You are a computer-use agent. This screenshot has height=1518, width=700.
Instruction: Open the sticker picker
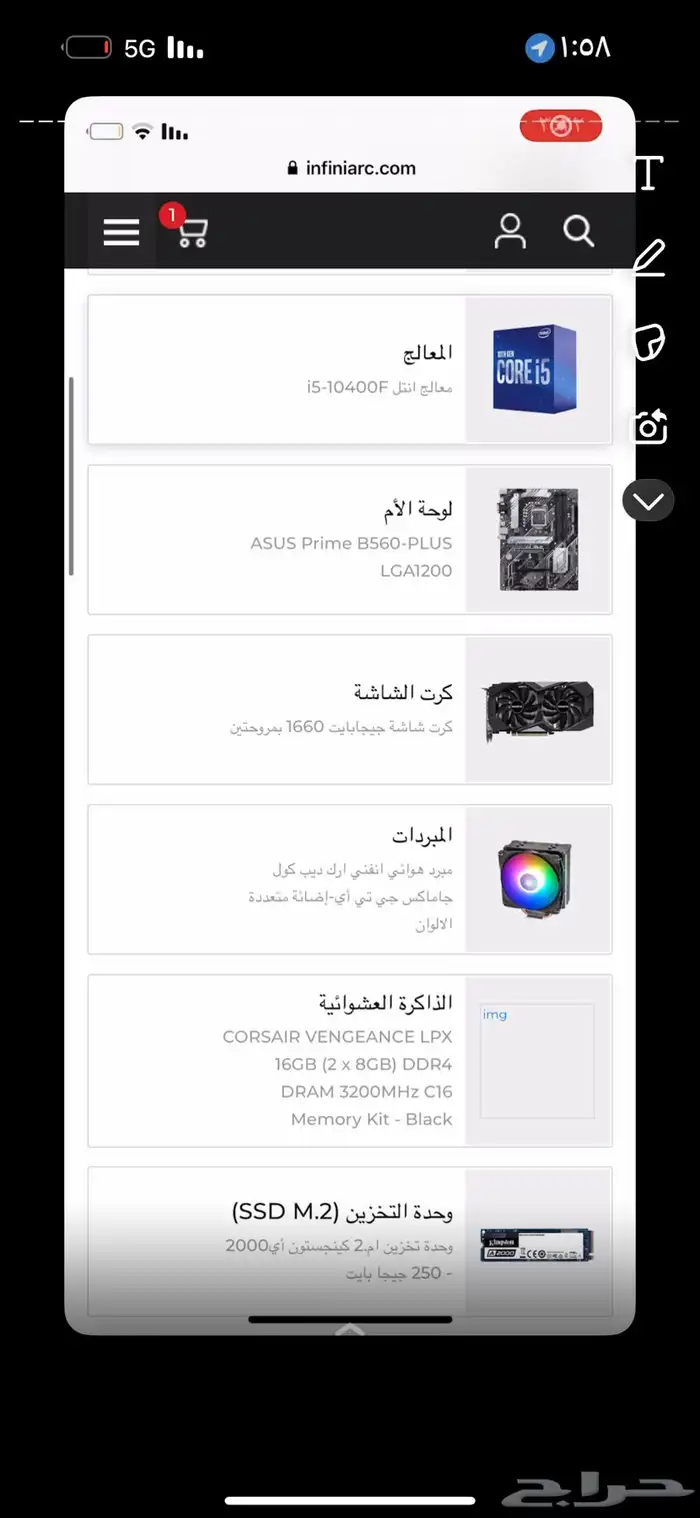point(649,342)
